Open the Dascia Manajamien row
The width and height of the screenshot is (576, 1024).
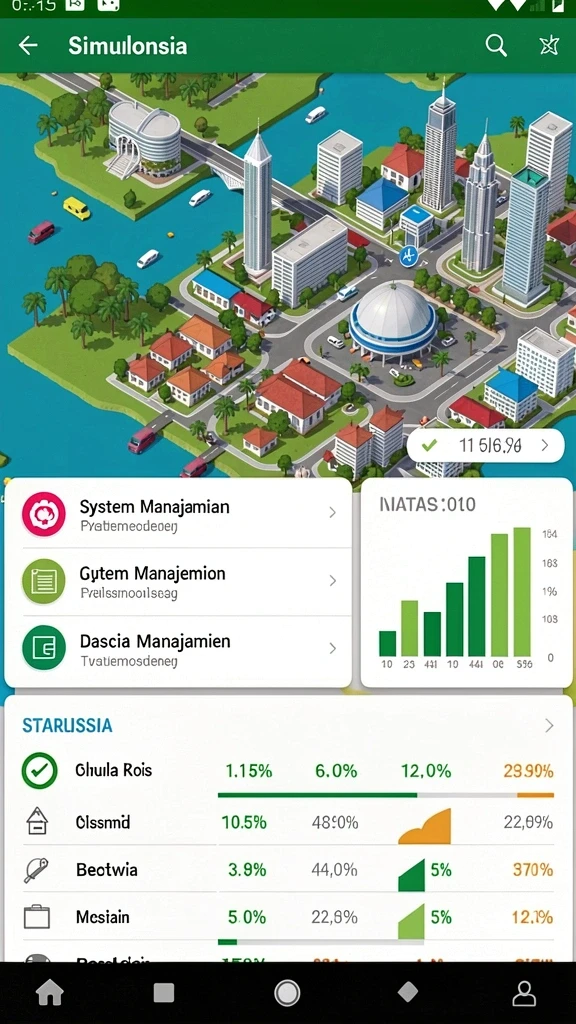[x=178, y=650]
